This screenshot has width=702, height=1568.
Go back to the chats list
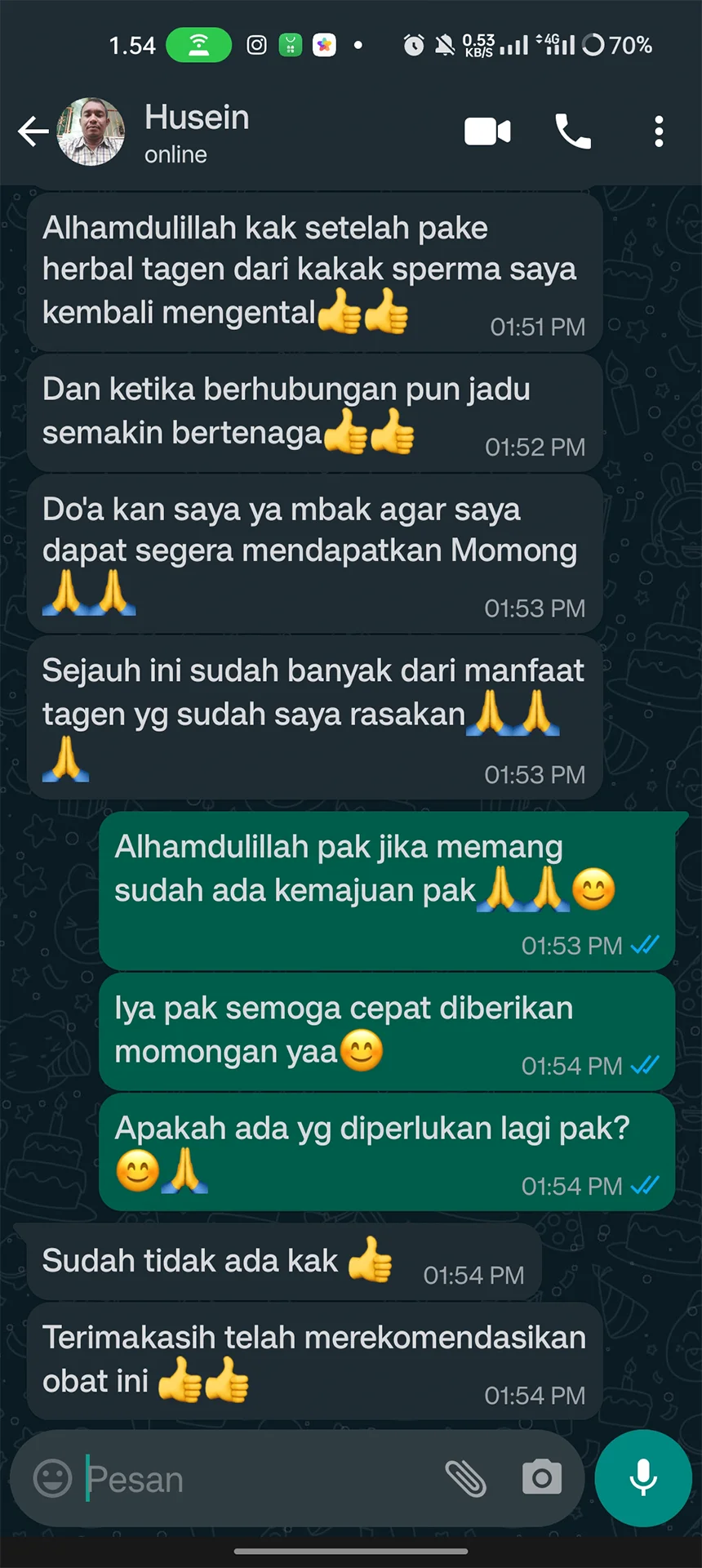[x=33, y=131]
